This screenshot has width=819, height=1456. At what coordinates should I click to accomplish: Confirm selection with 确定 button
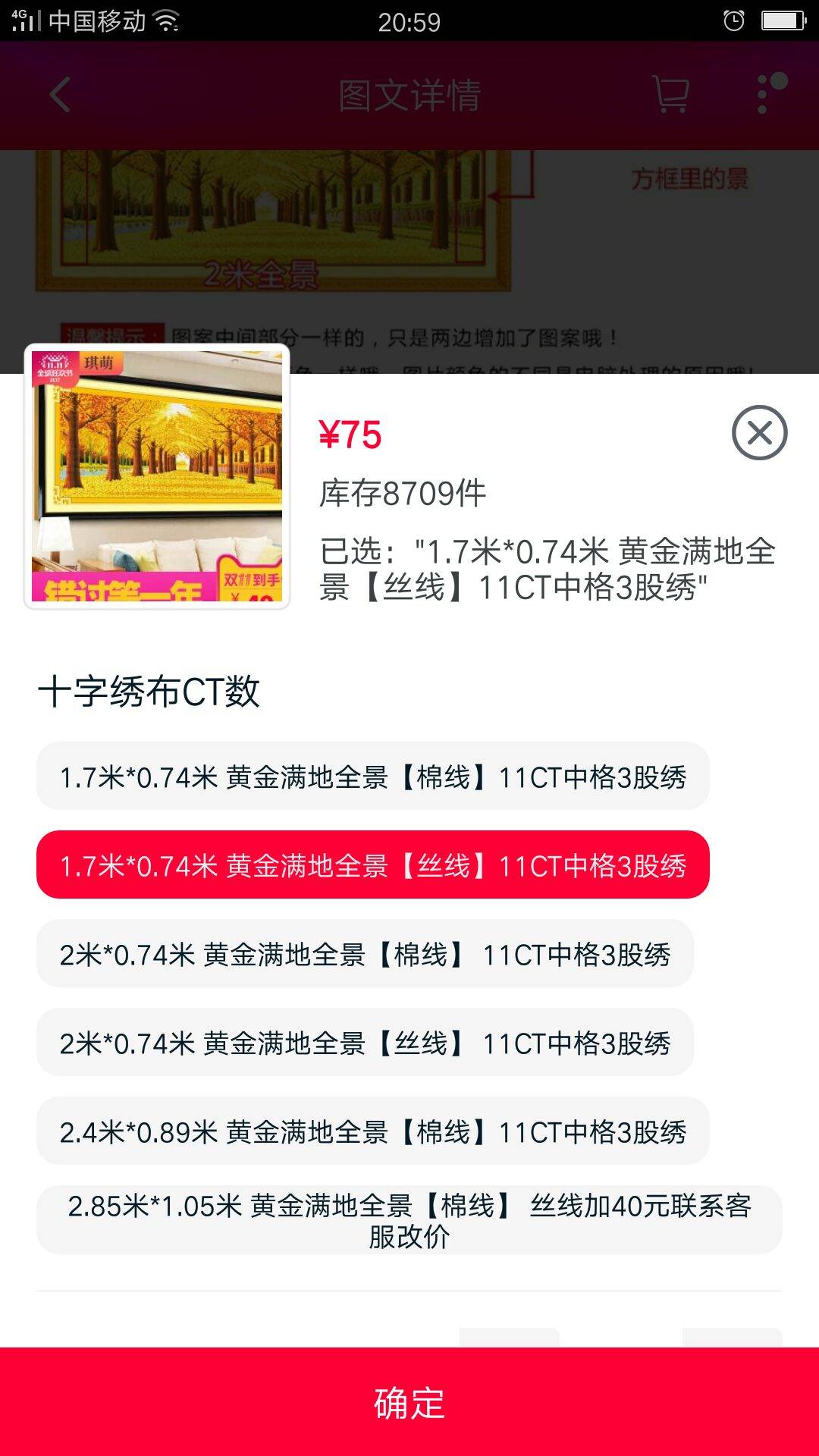pos(409,1402)
